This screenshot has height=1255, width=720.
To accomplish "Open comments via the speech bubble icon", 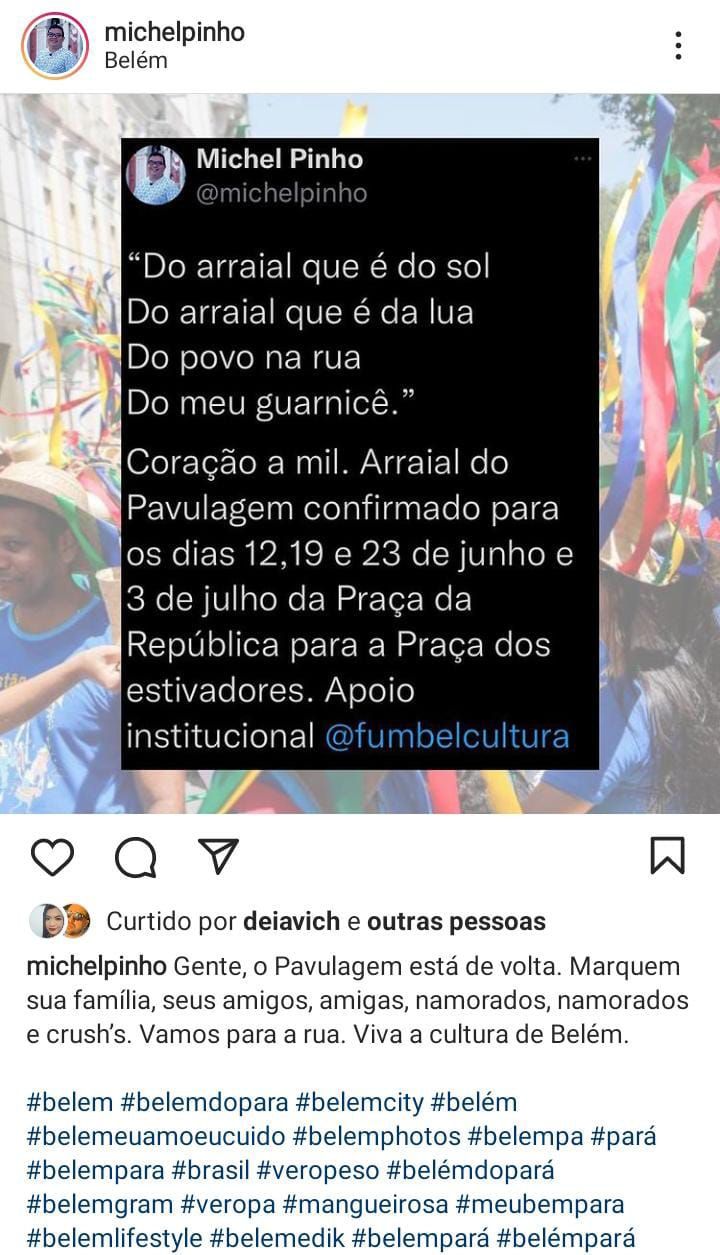I will tap(135, 857).
